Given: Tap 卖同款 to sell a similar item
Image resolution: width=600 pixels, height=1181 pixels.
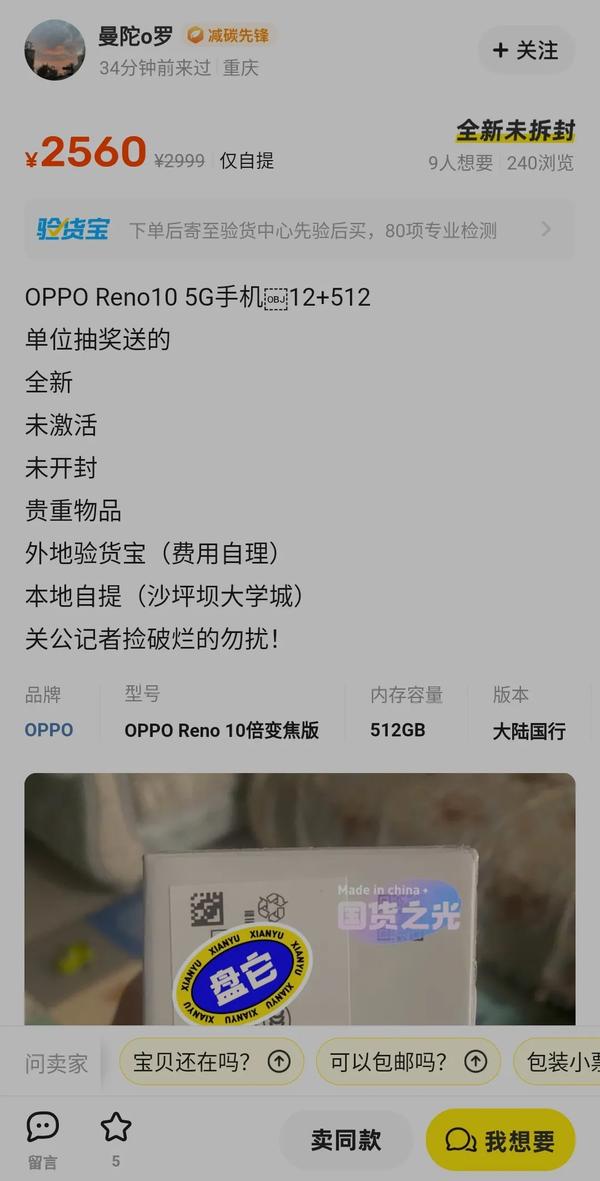Looking at the screenshot, I should pyautogui.click(x=345, y=1140).
